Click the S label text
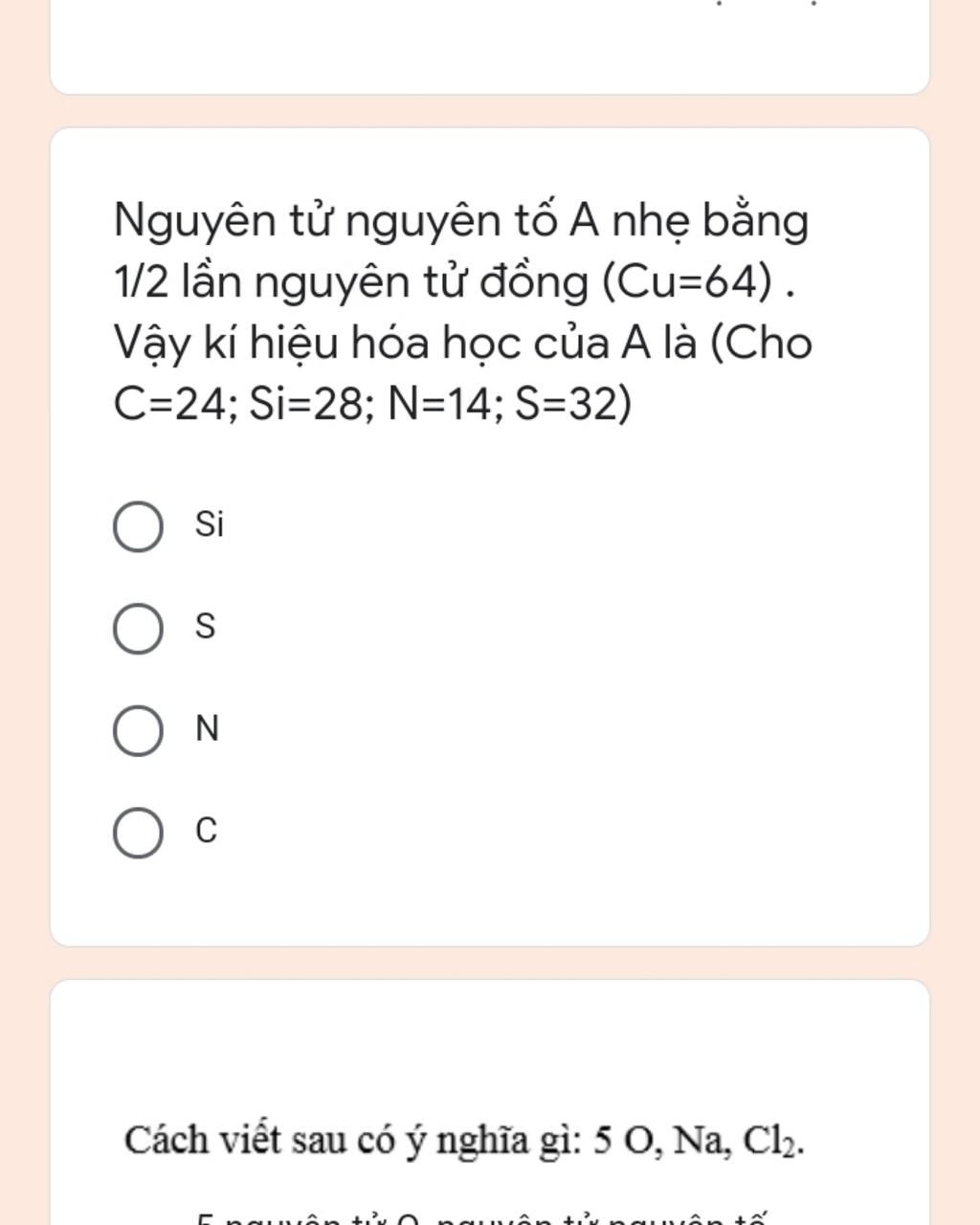The height and width of the screenshot is (1225, 980). click(x=205, y=627)
